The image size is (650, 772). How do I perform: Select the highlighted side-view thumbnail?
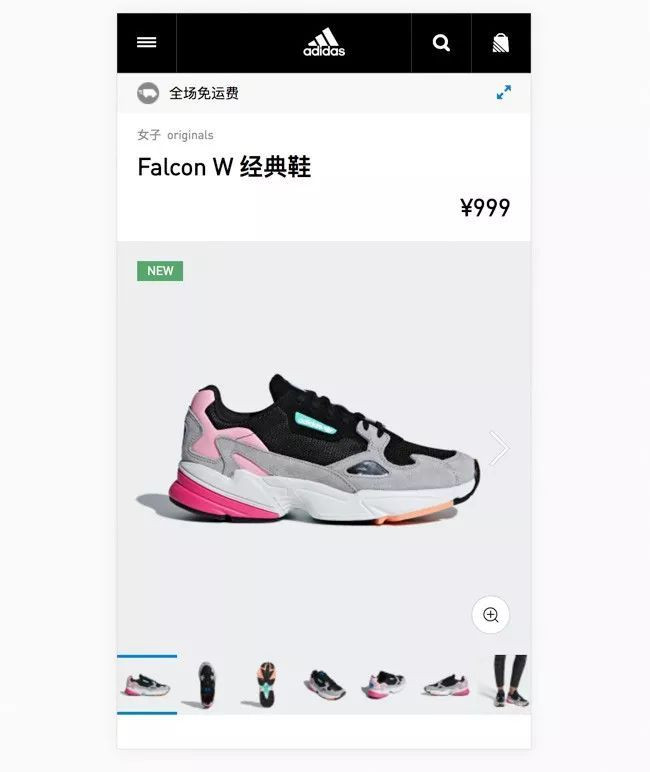[147, 685]
